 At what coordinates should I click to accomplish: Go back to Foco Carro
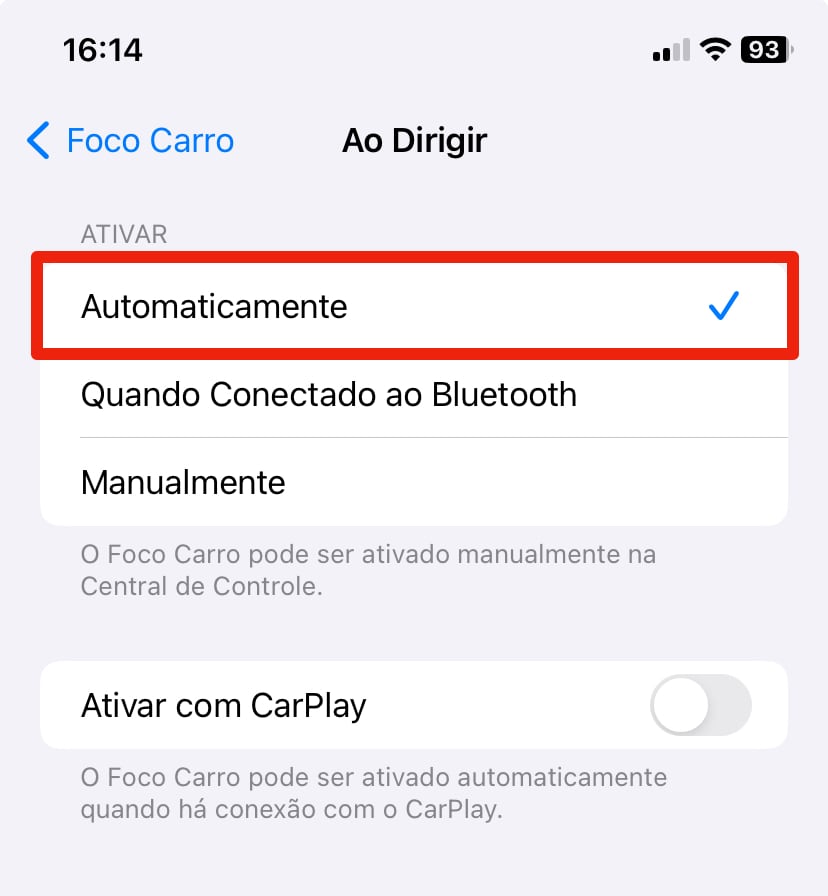[130, 141]
